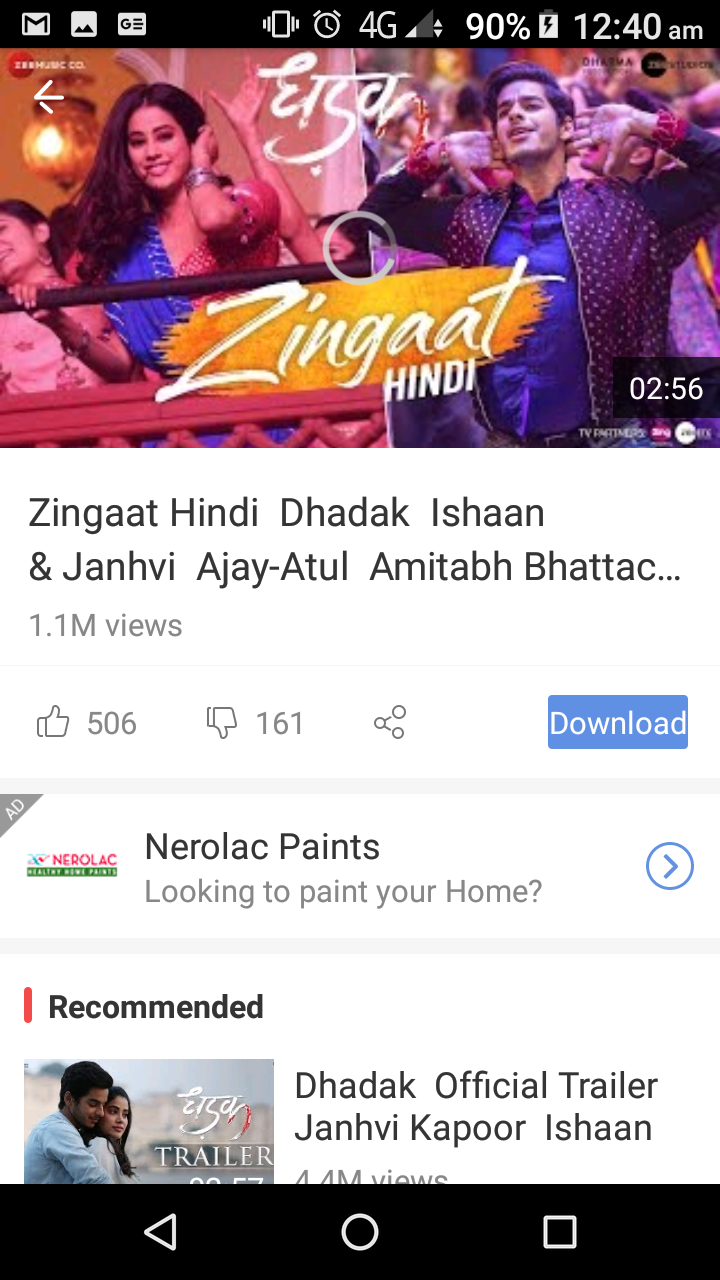Like the video with 506 likes
This screenshot has height=1280, width=720.
click(54, 722)
